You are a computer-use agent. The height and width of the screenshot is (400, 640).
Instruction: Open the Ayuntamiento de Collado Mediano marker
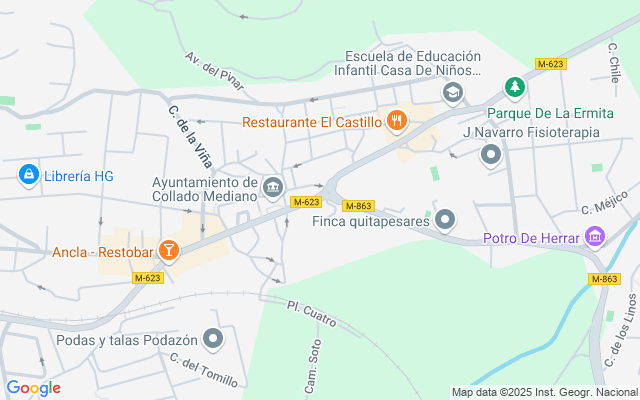click(273, 188)
